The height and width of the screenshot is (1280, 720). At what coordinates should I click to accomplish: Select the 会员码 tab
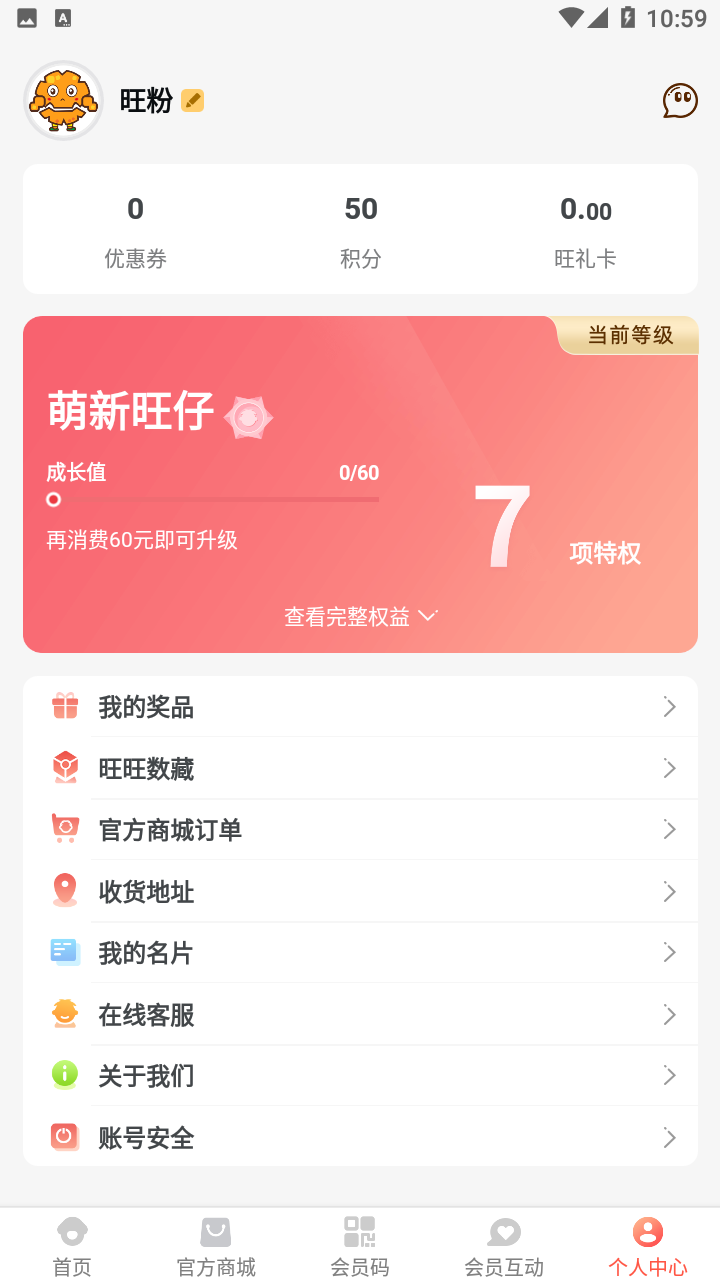pyautogui.click(x=359, y=1243)
